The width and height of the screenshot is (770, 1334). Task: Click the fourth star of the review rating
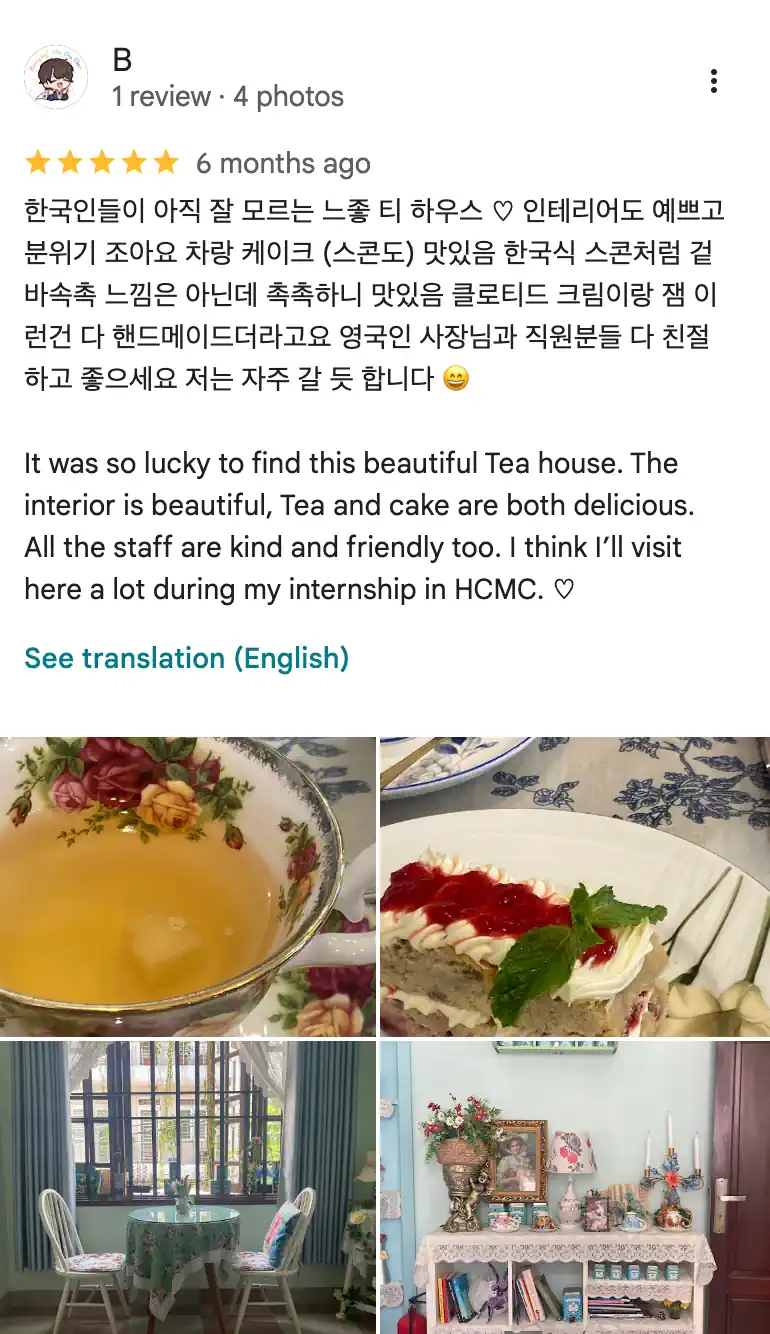pos(132,162)
